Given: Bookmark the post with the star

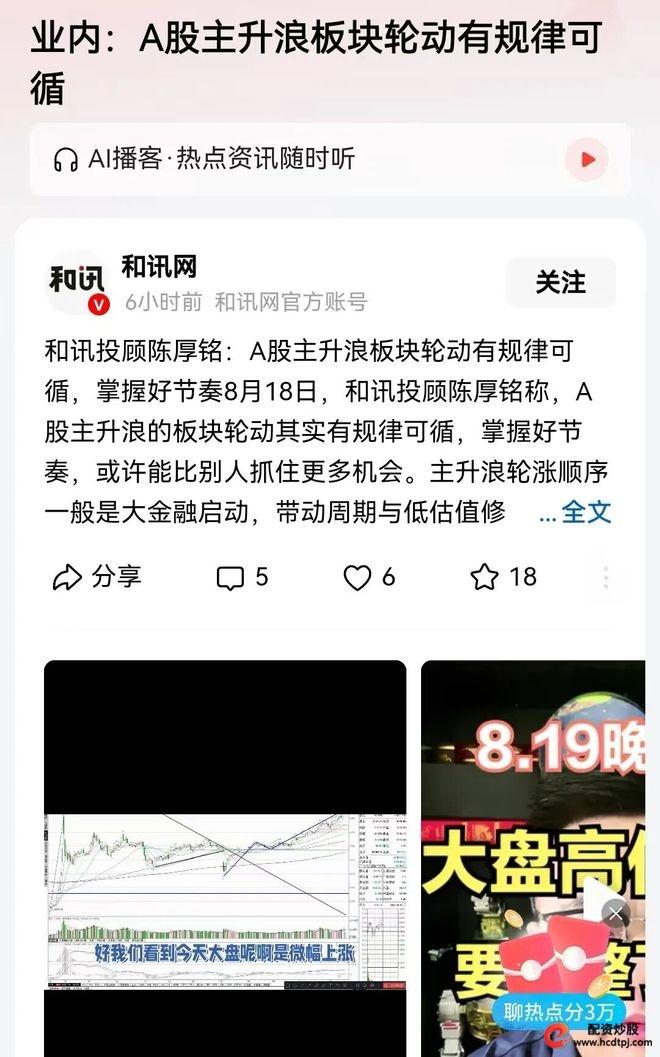Looking at the screenshot, I should [503, 577].
